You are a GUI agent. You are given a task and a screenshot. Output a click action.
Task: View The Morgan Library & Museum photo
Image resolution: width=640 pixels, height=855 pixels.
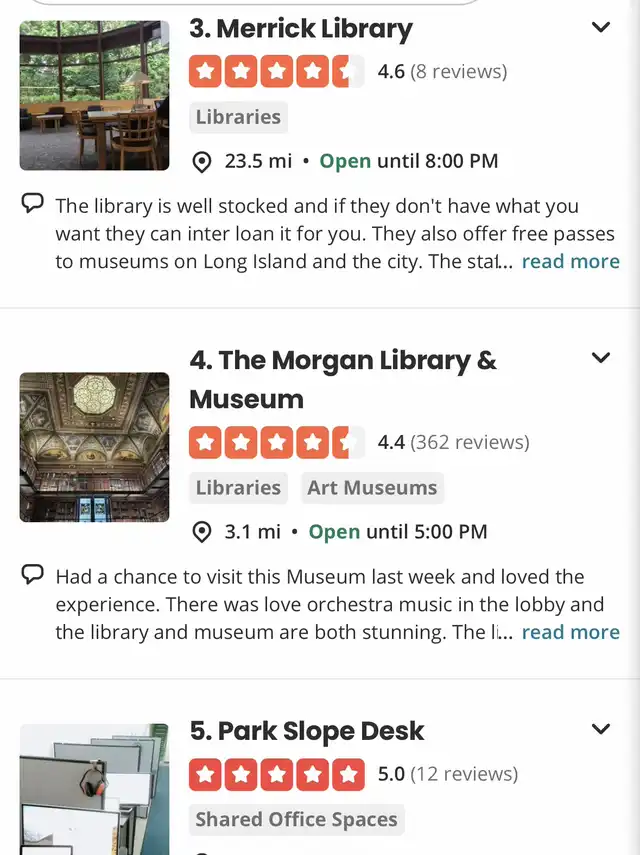click(x=95, y=447)
